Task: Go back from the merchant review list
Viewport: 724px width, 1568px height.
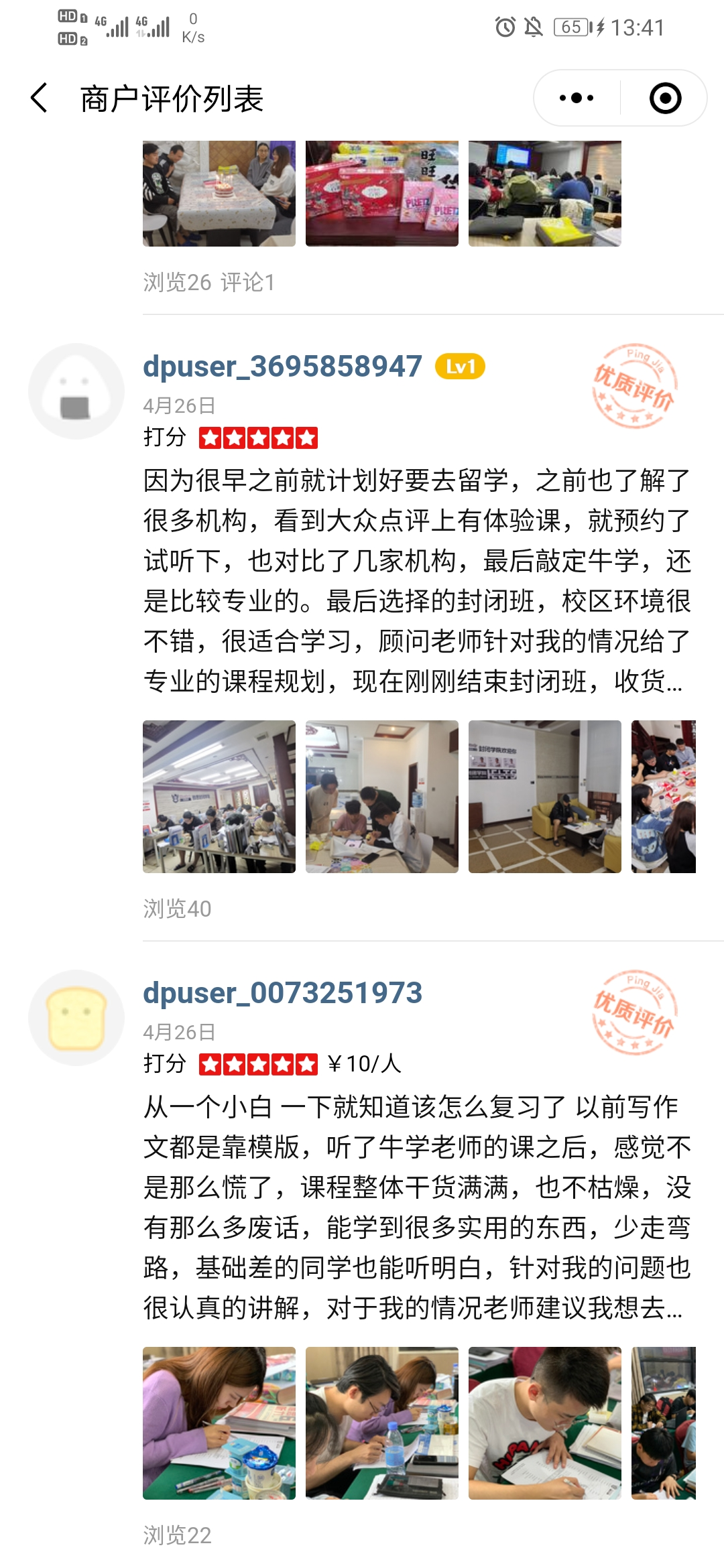Action: tap(40, 99)
